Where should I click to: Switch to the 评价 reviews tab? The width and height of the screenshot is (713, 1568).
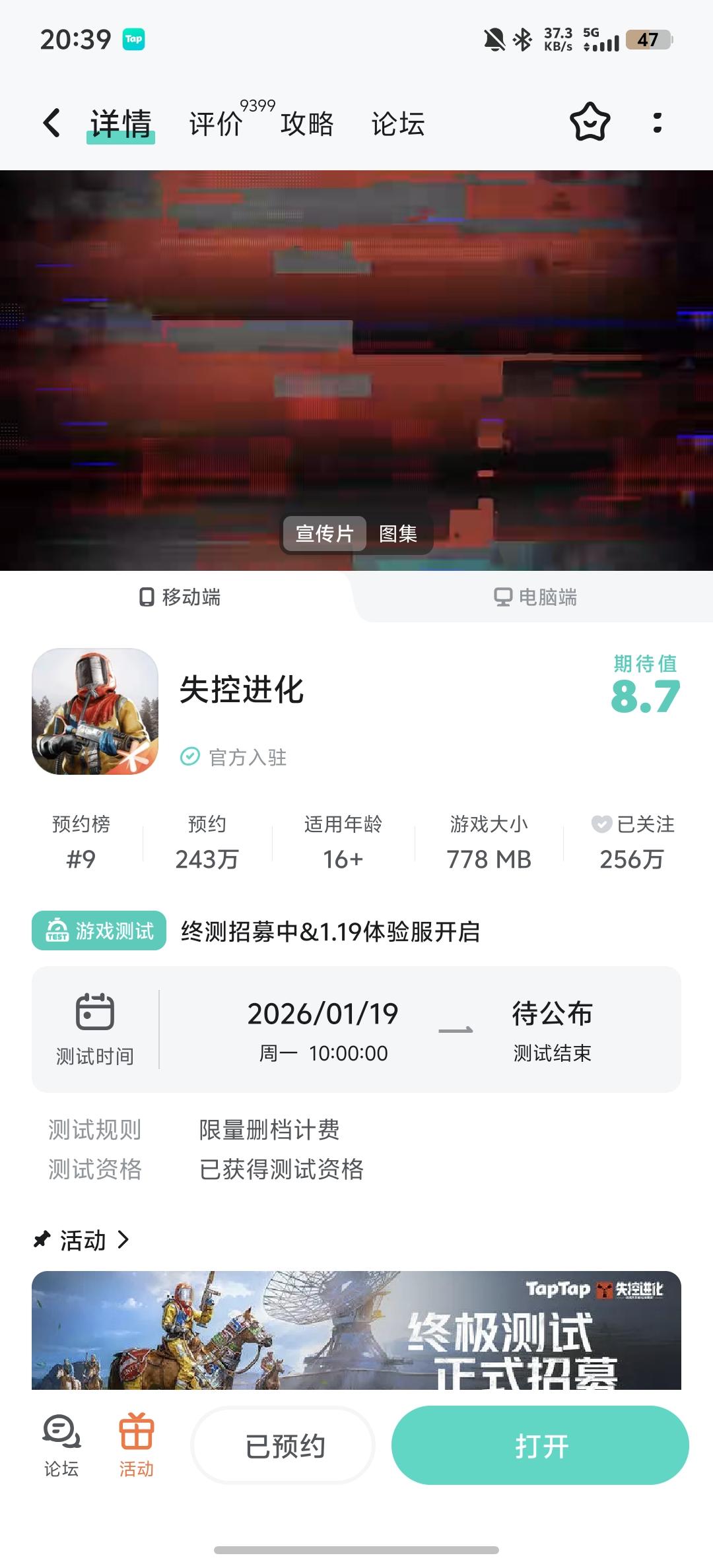tap(217, 123)
